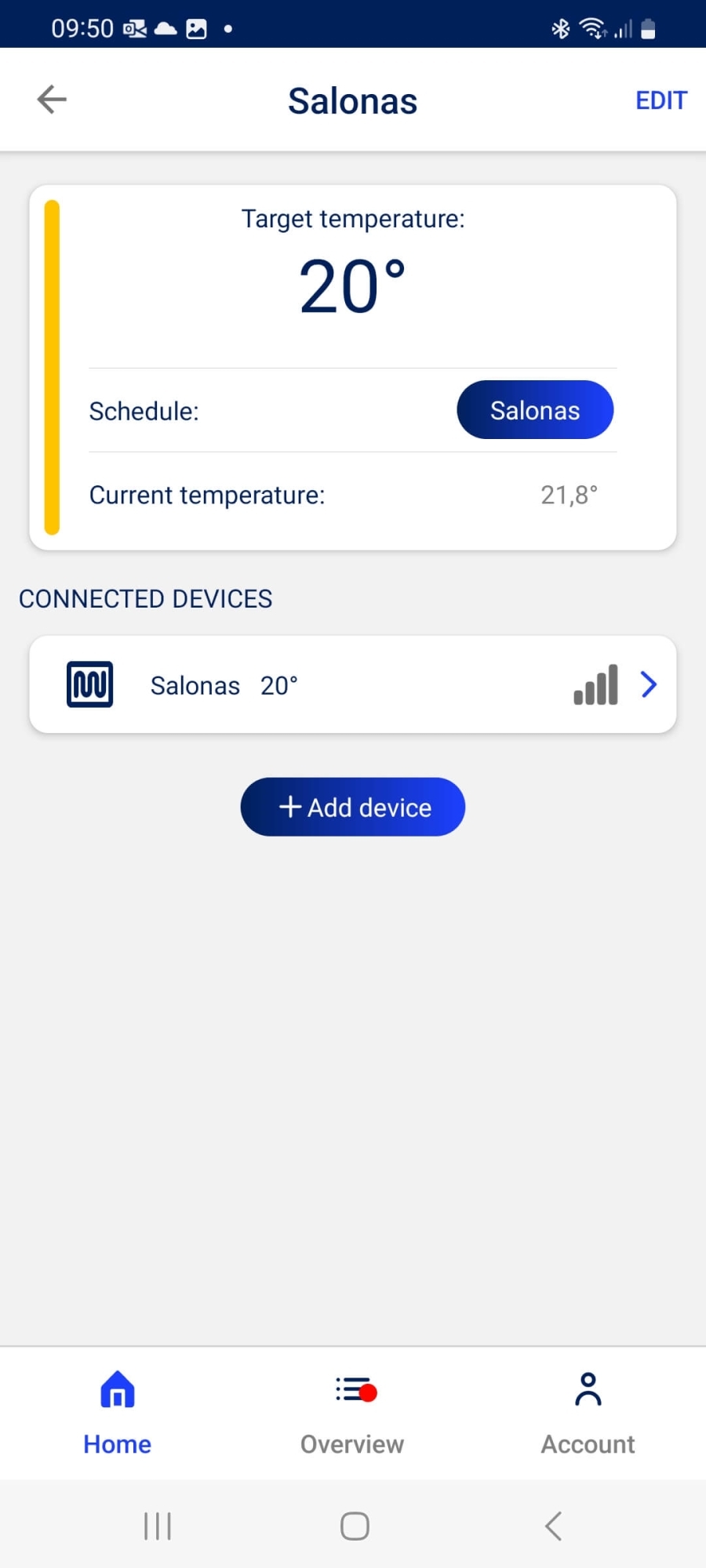Tap the system home button

pyautogui.click(x=355, y=1526)
